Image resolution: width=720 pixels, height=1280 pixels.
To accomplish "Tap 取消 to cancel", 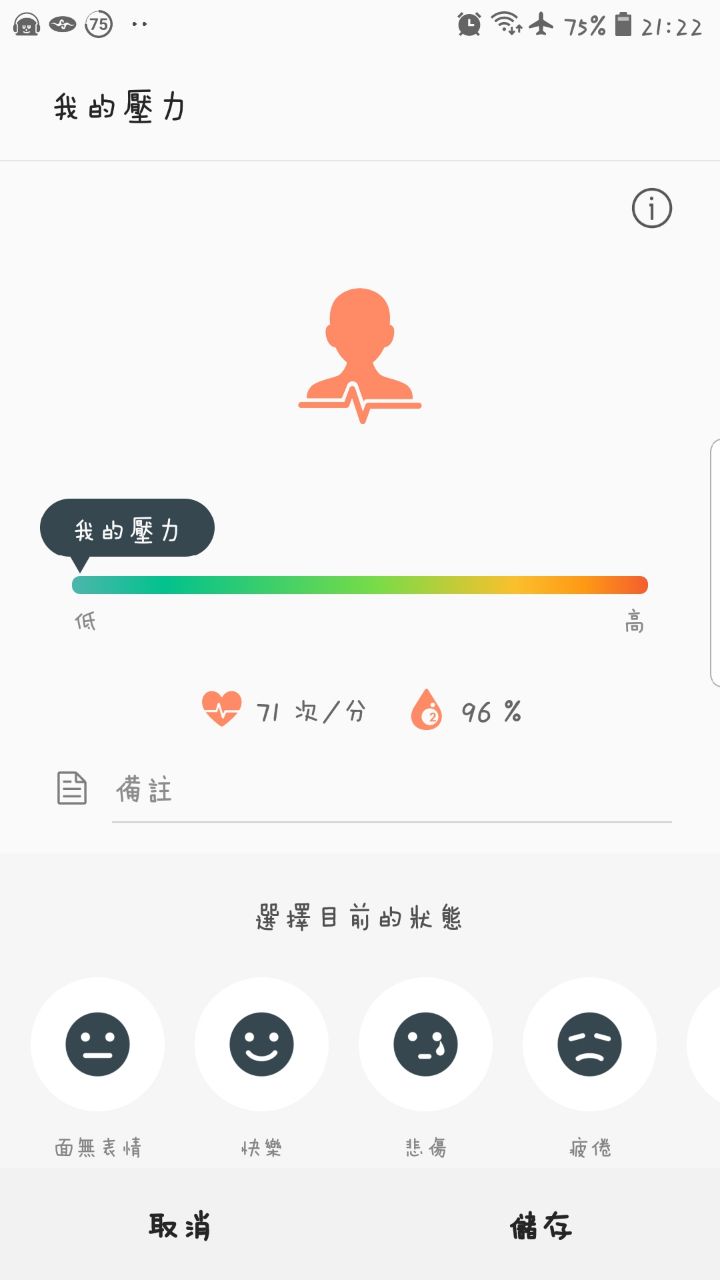I will click(180, 1226).
